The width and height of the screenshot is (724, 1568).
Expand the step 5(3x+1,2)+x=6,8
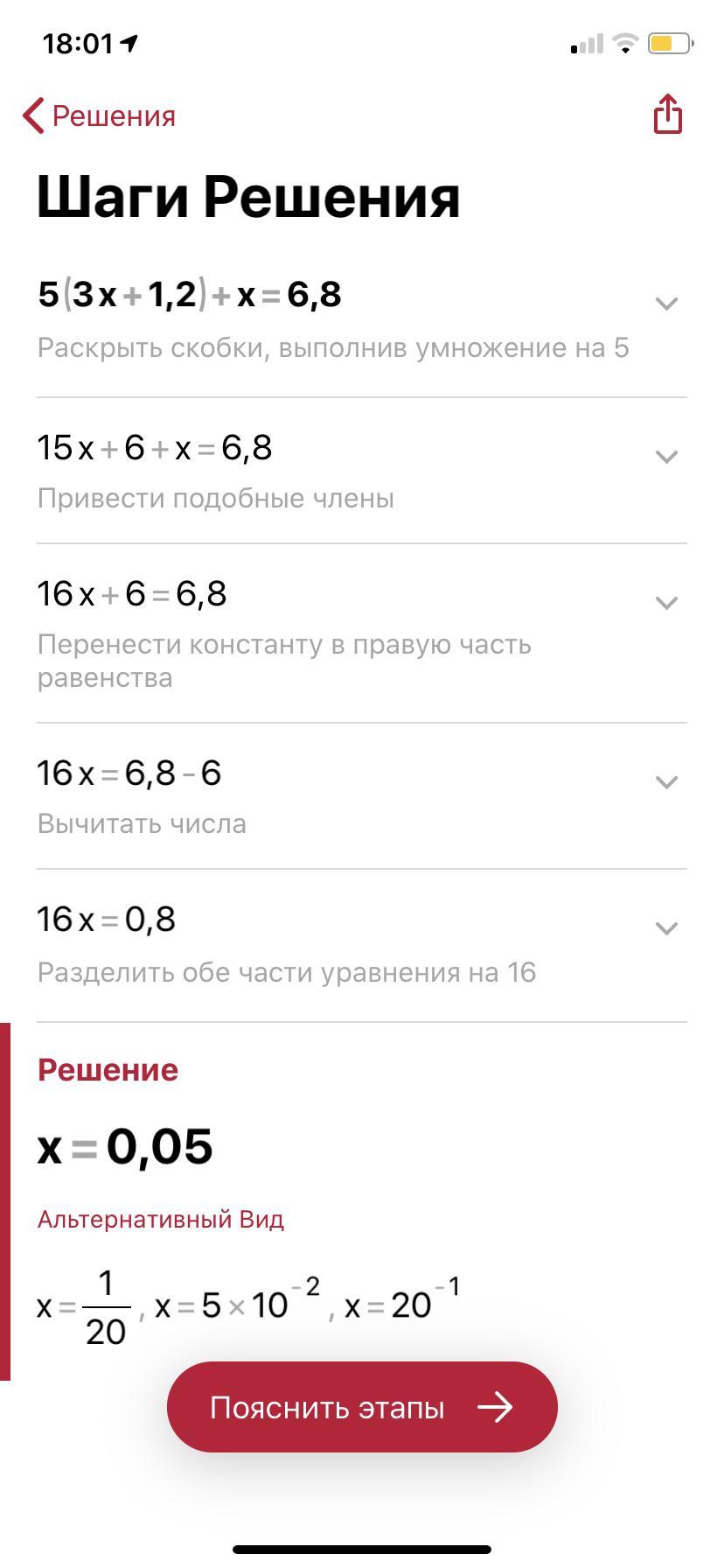(x=666, y=304)
